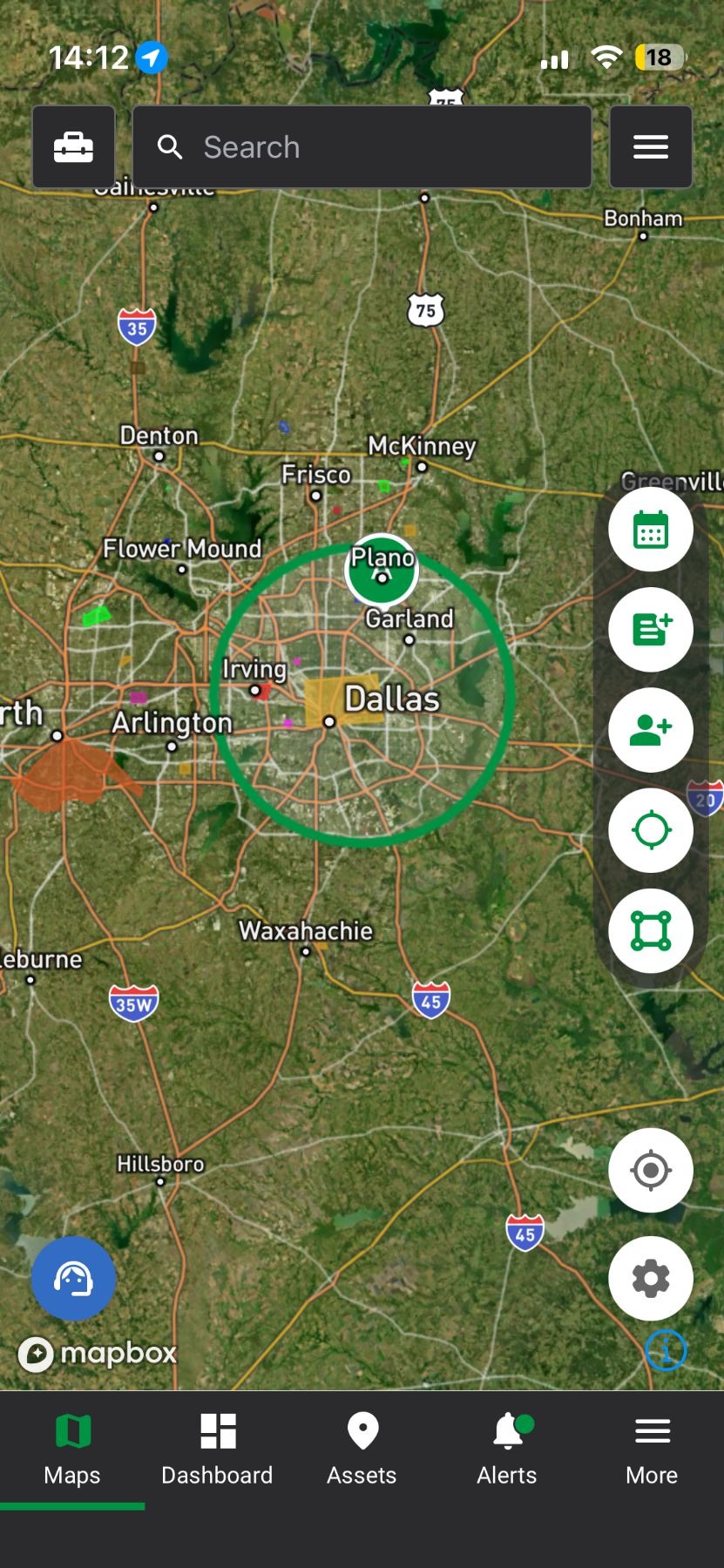Open the map attribution info icon
This screenshot has width=724, height=1568.
coord(666,1351)
